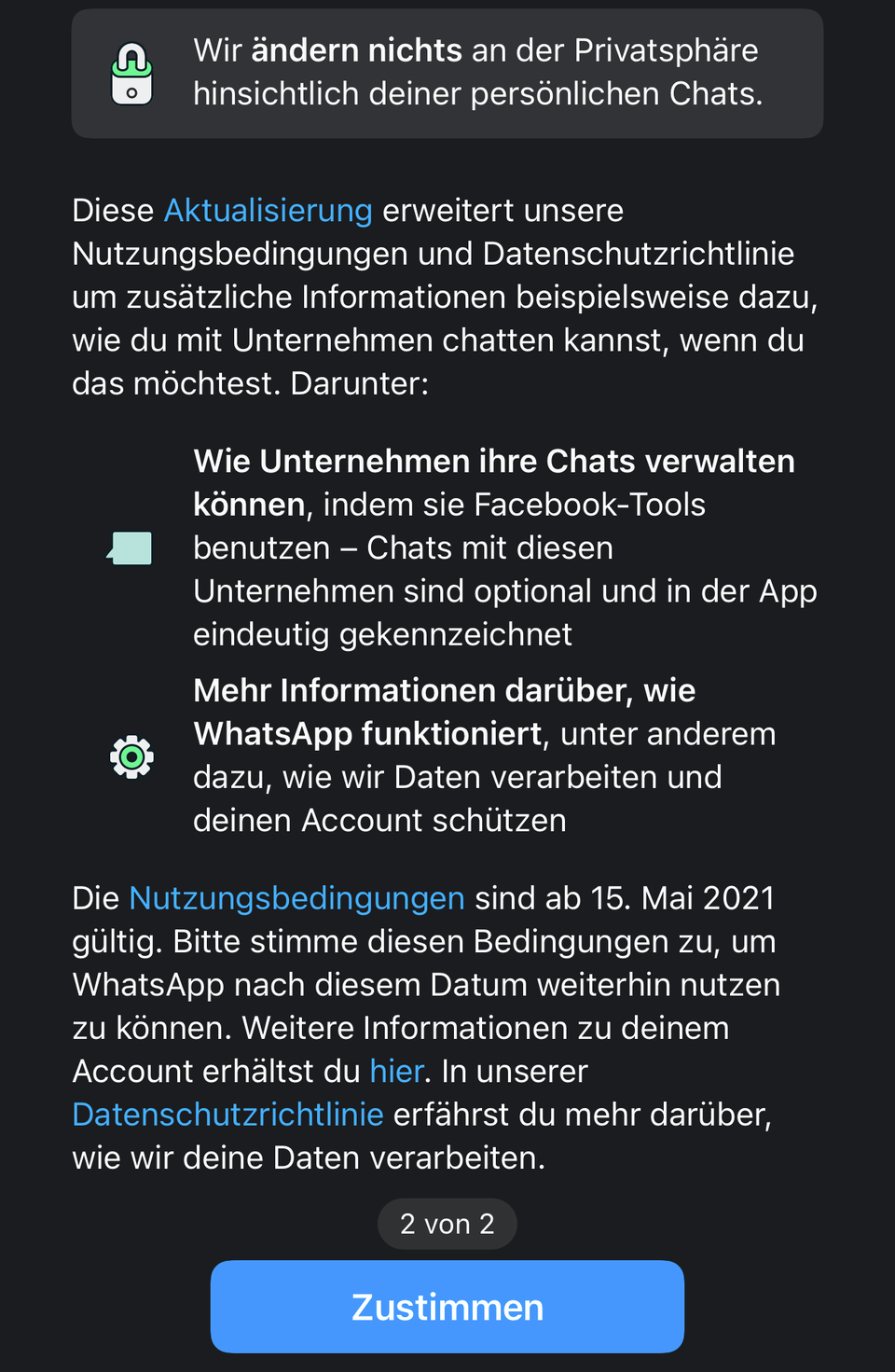Click the speech bubble illustration for Unternehmen chats
The image size is (895, 1372).
click(131, 547)
